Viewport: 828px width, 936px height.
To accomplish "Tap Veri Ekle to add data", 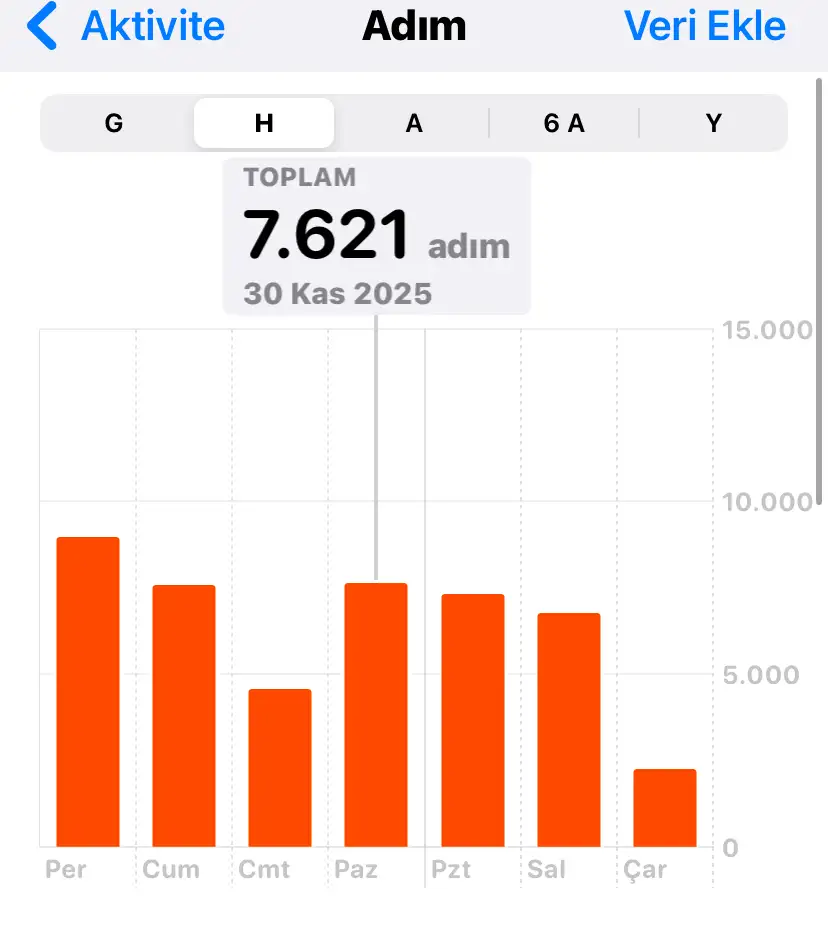I will coord(705,27).
